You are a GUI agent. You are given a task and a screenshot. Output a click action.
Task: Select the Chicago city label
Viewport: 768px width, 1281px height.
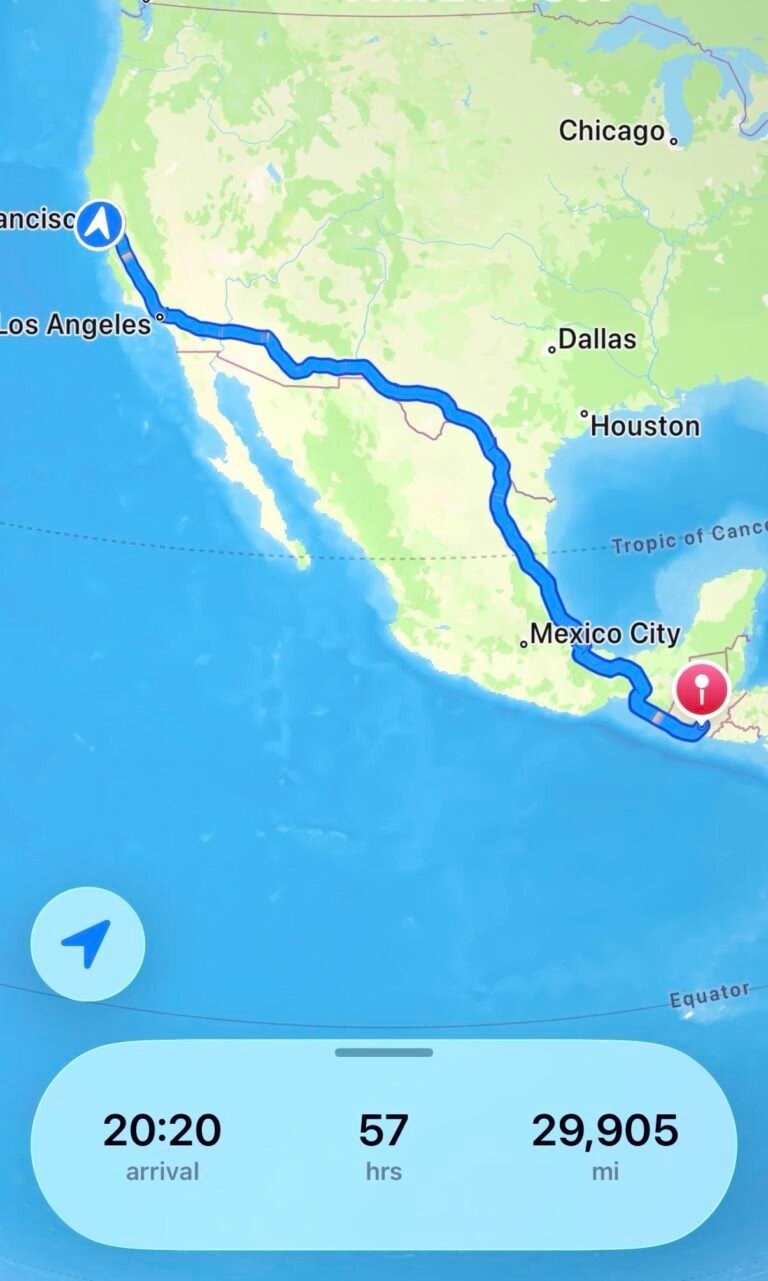(611, 131)
